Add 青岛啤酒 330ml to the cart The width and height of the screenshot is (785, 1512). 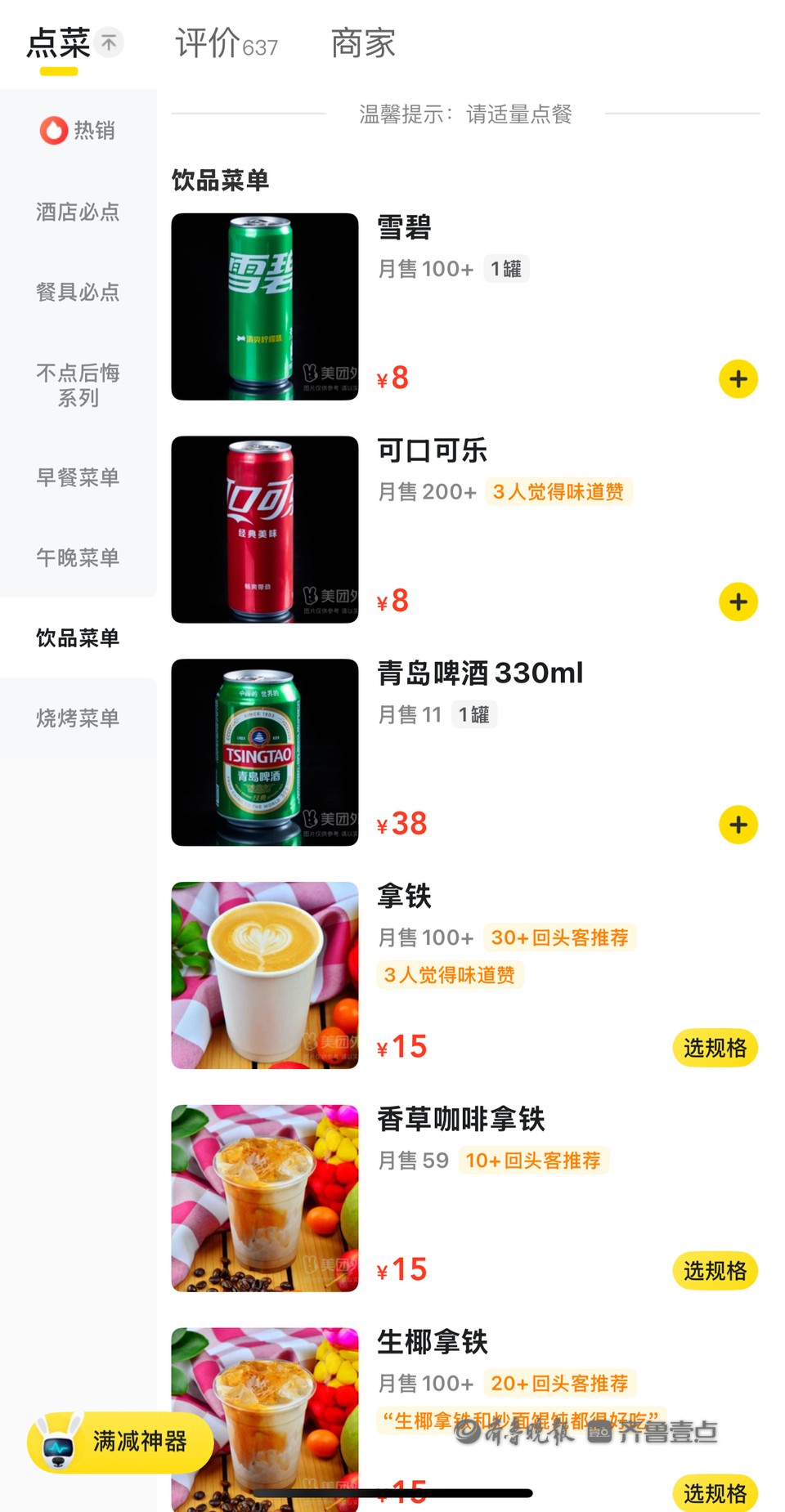pyautogui.click(x=738, y=825)
